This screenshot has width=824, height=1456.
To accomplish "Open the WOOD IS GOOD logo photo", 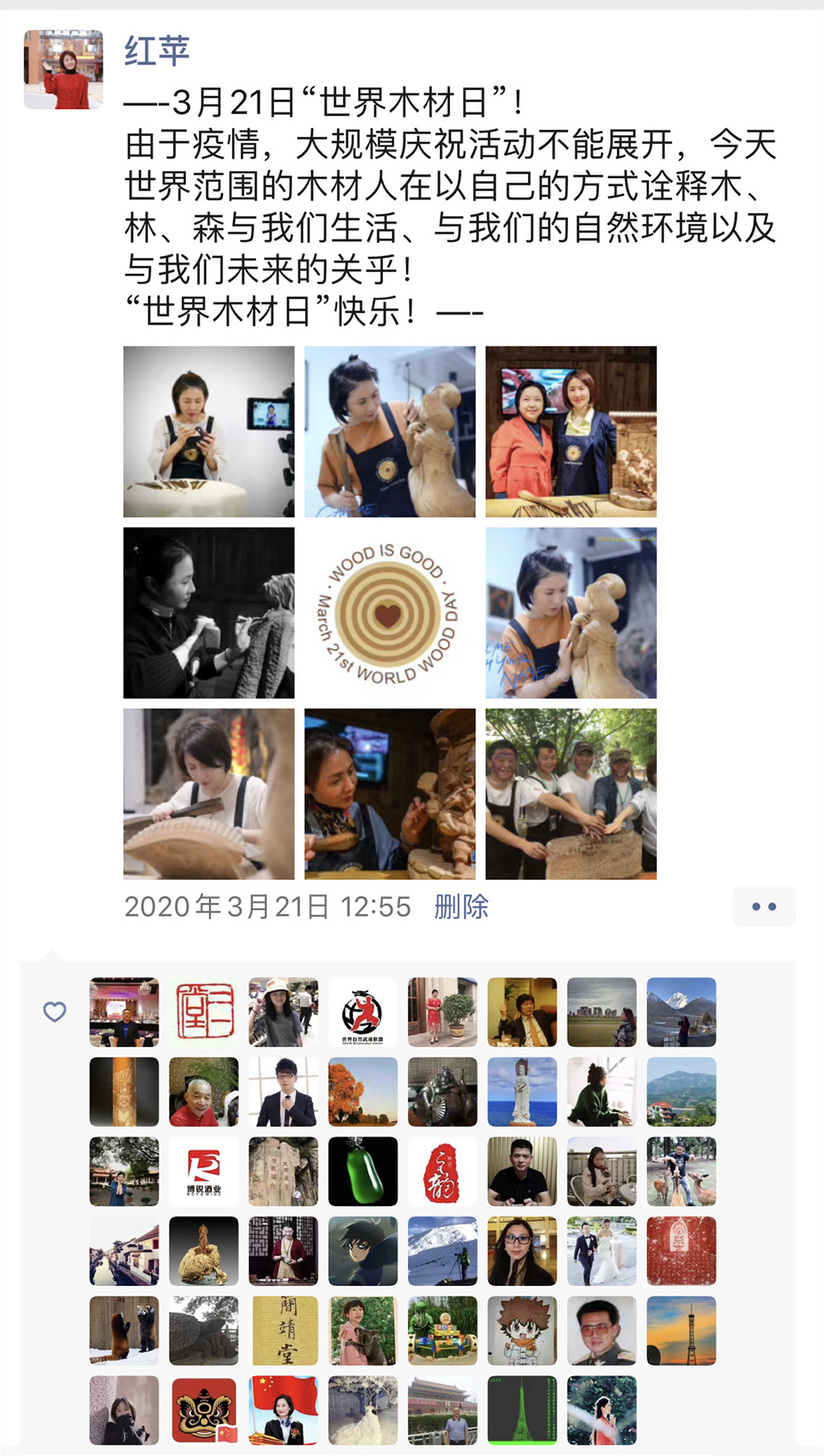I will tap(389, 613).
